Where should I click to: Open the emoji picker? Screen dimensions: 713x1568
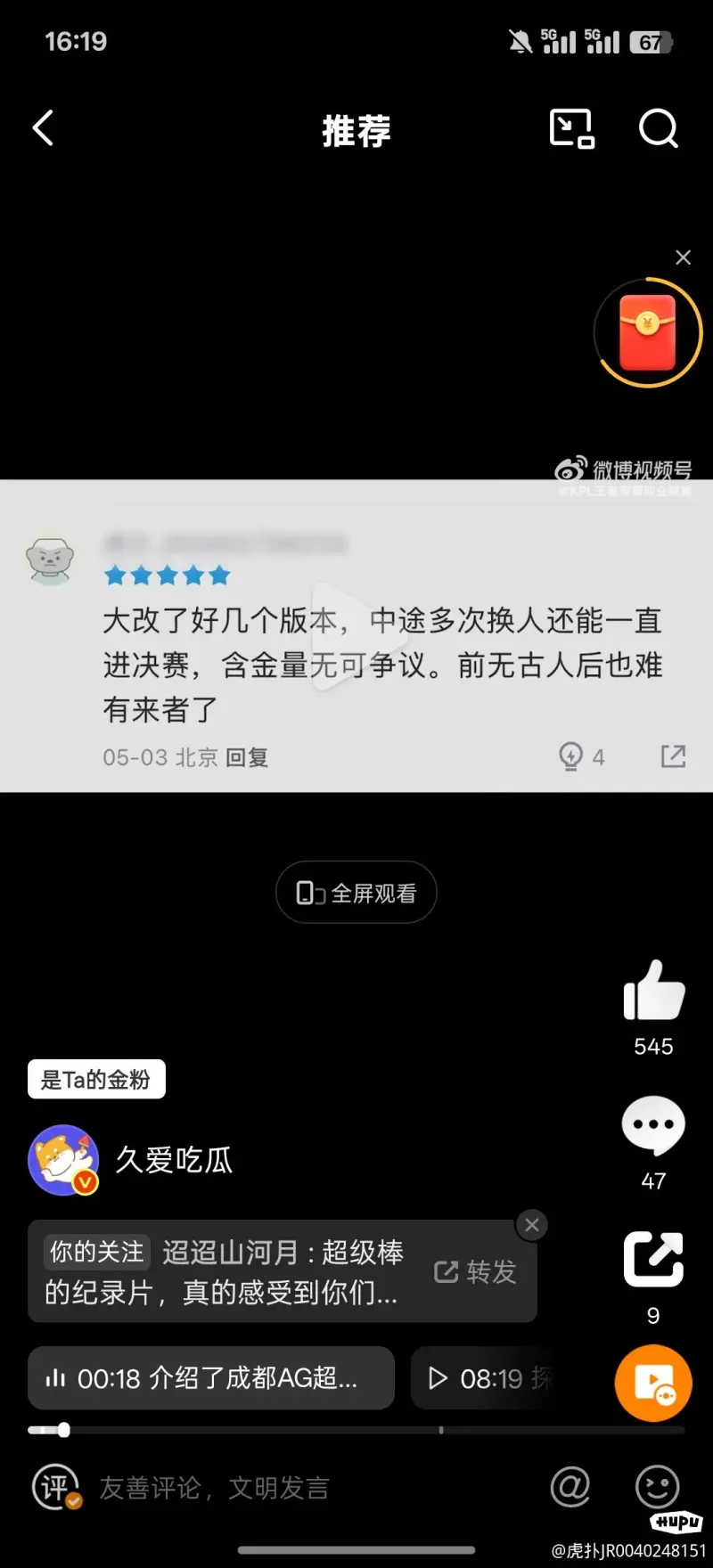(657, 1487)
